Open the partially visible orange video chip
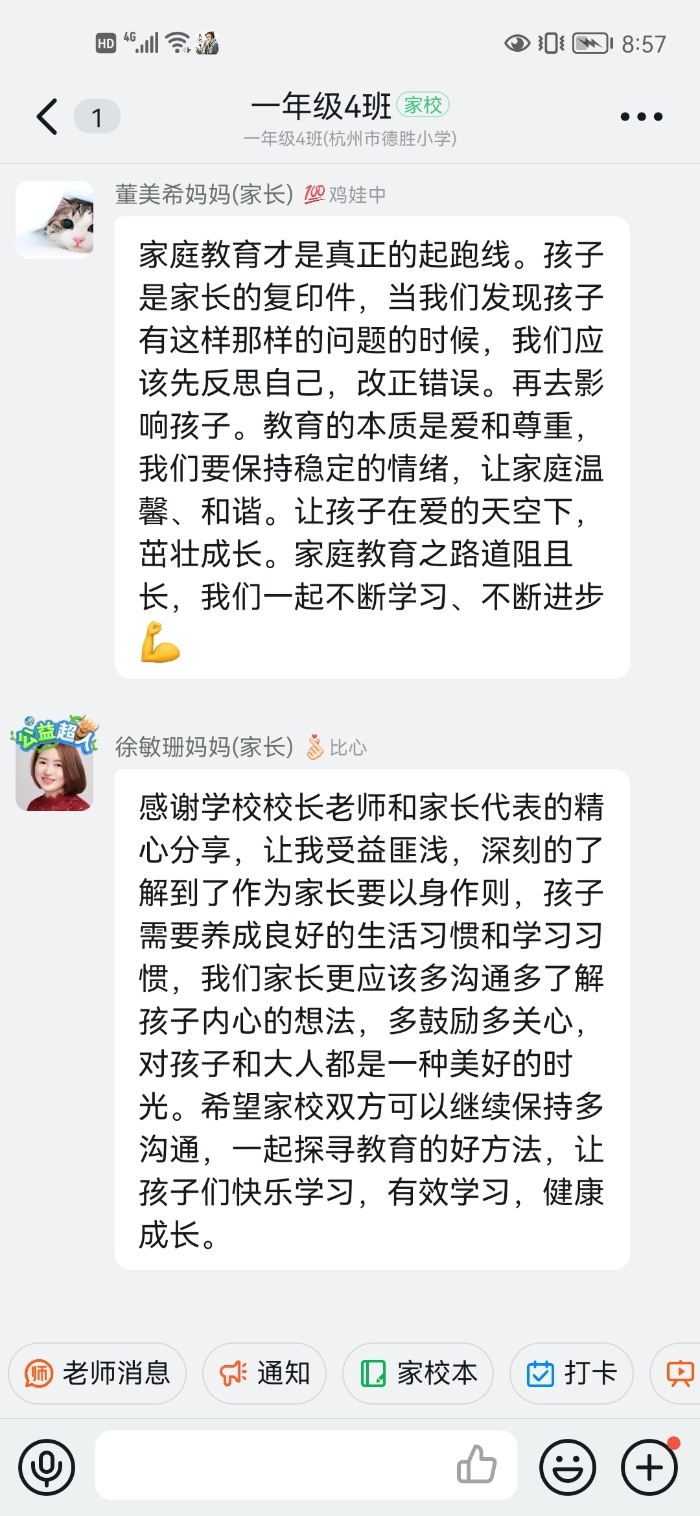The image size is (700, 1516). 680,1373
